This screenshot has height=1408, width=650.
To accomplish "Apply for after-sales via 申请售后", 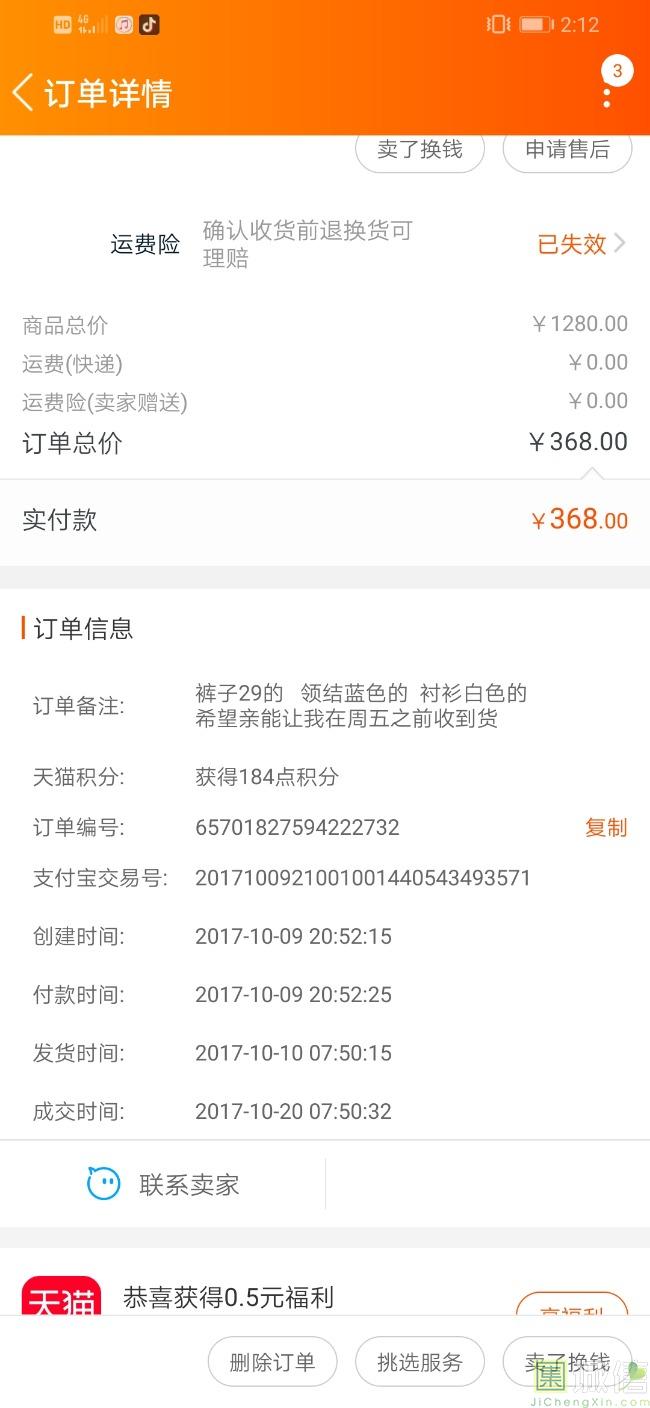I will tap(567, 149).
